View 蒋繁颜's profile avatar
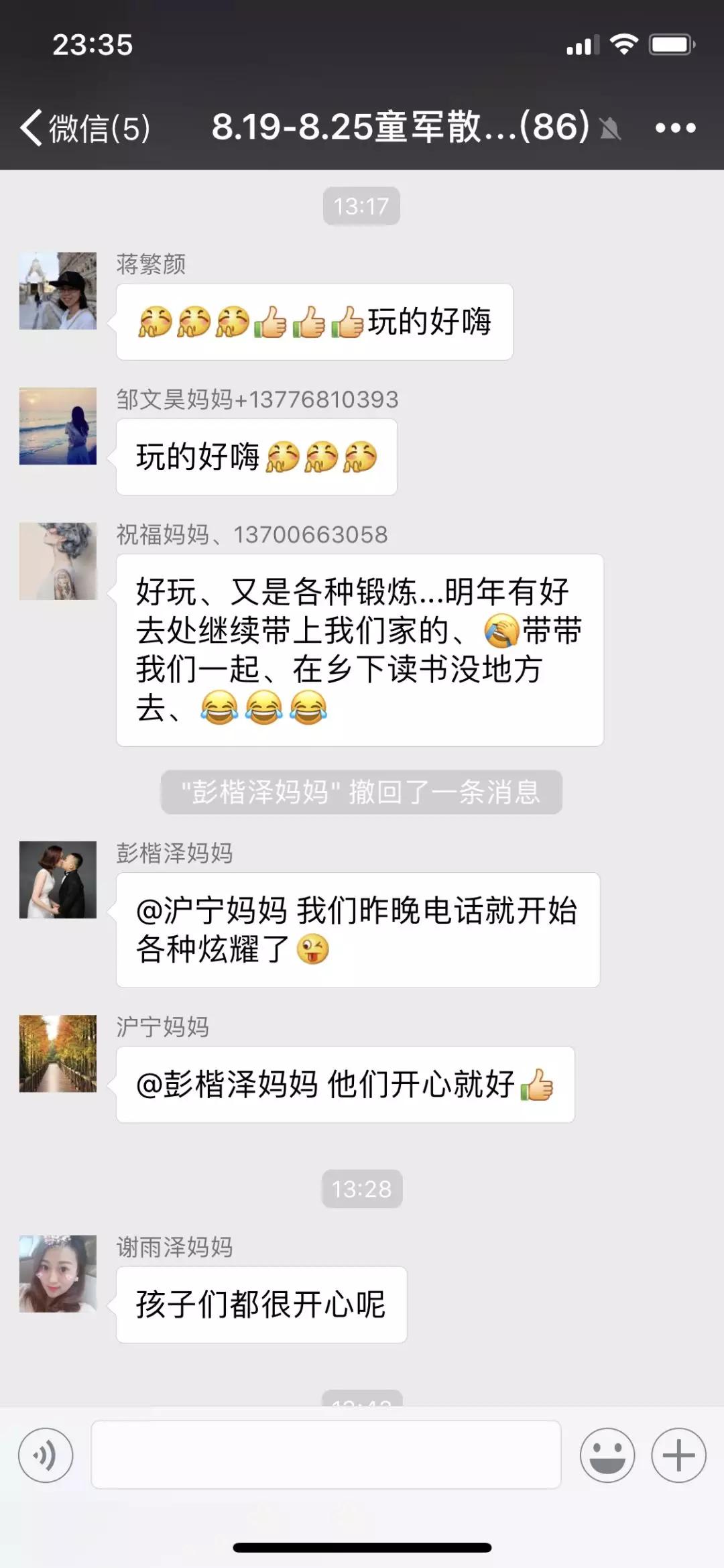 [x=58, y=291]
